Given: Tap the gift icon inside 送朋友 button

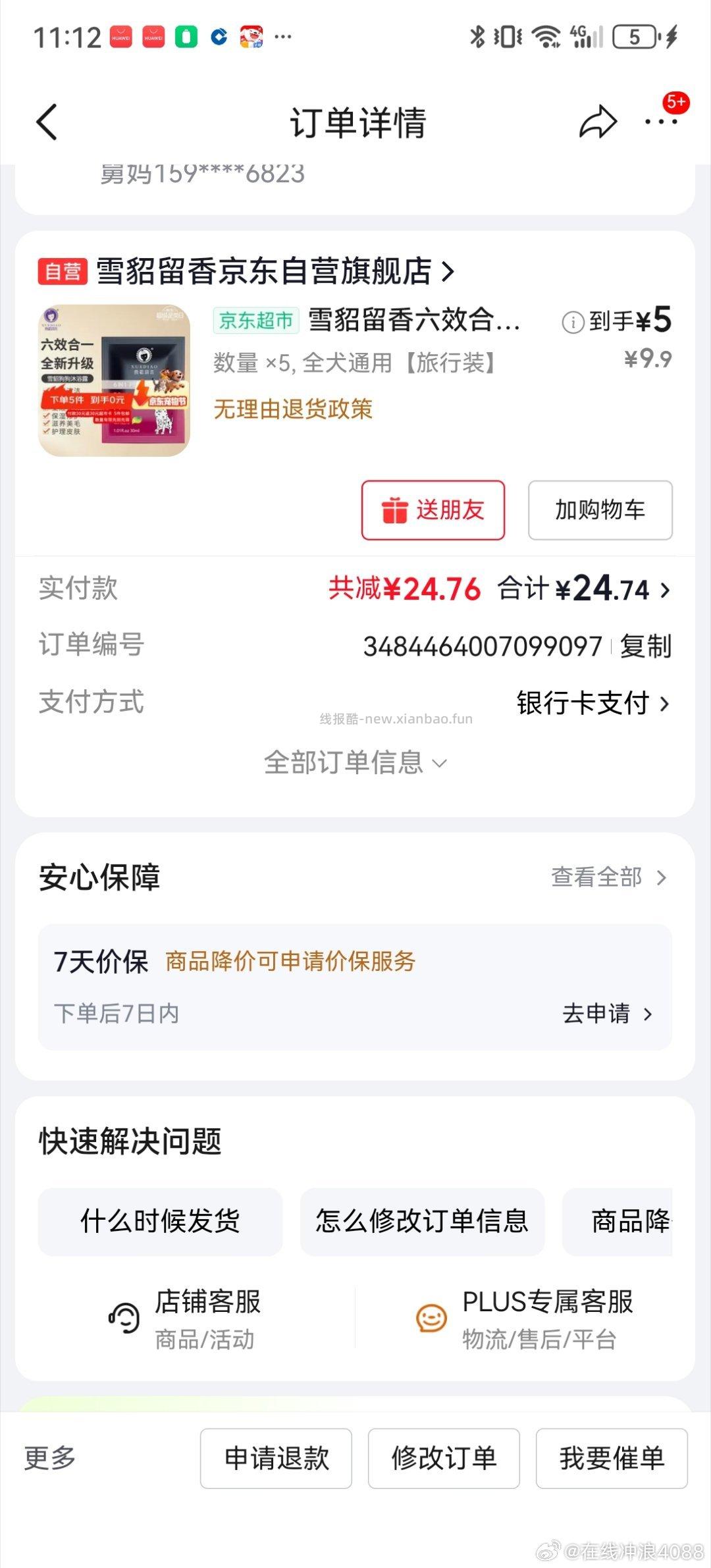Looking at the screenshot, I should coord(396,510).
